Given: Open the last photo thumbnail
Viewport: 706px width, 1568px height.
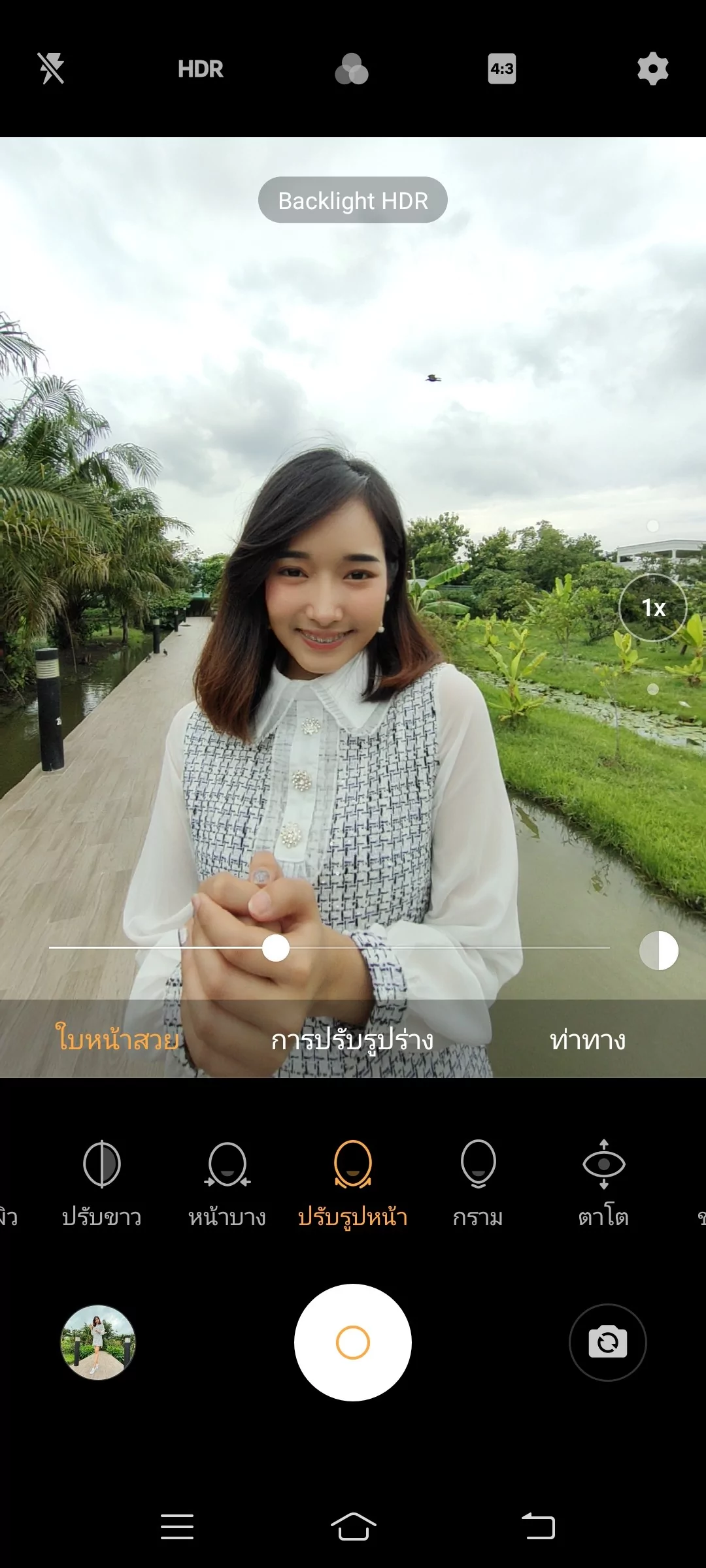Looking at the screenshot, I should point(98,1343).
